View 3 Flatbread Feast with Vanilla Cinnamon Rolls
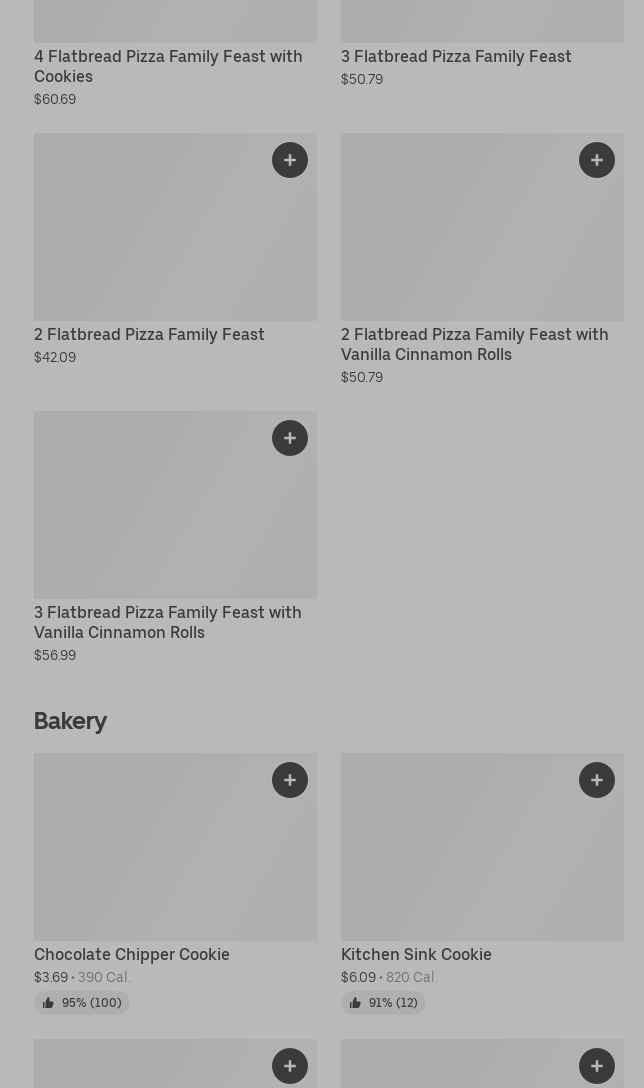The image size is (644, 1088). [167, 622]
